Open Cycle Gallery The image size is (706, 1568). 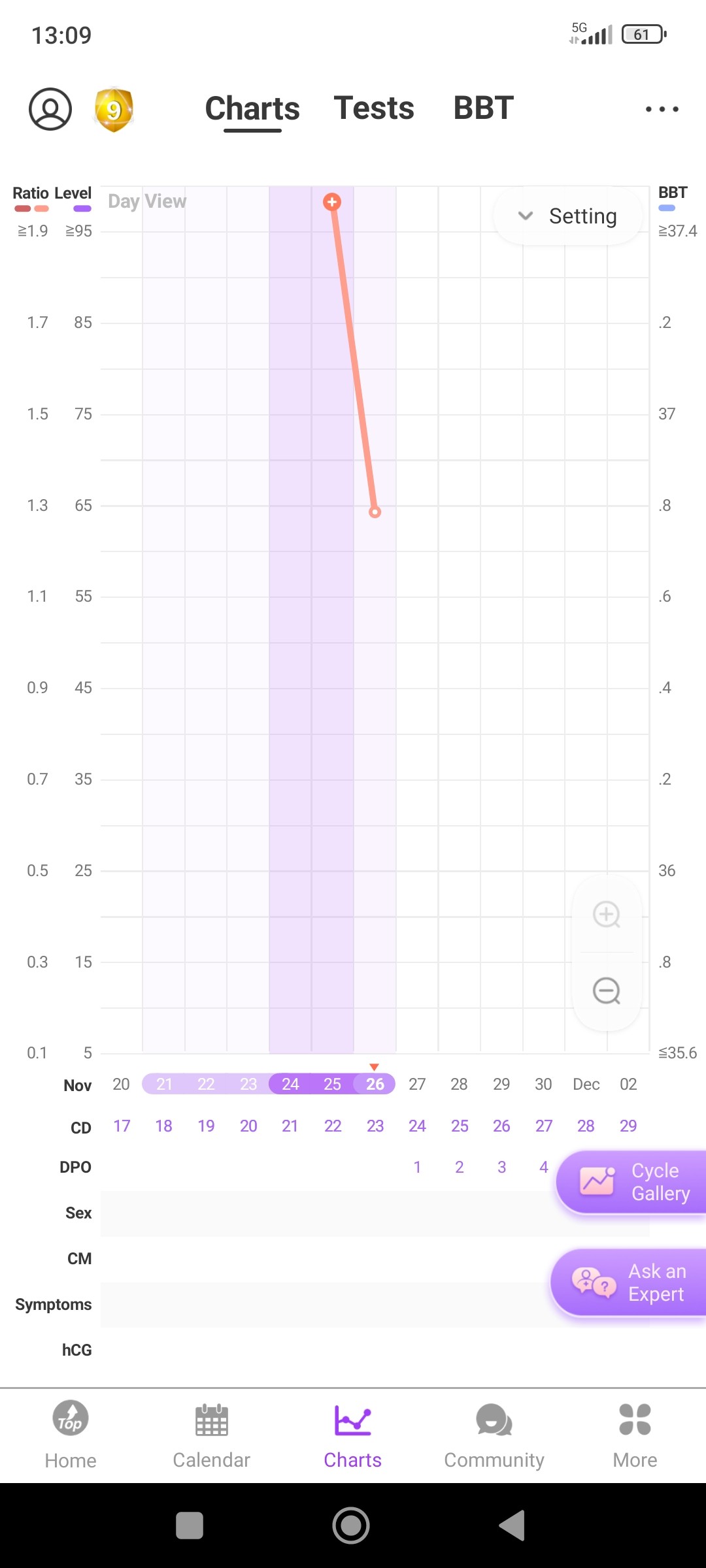click(x=633, y=1182)
